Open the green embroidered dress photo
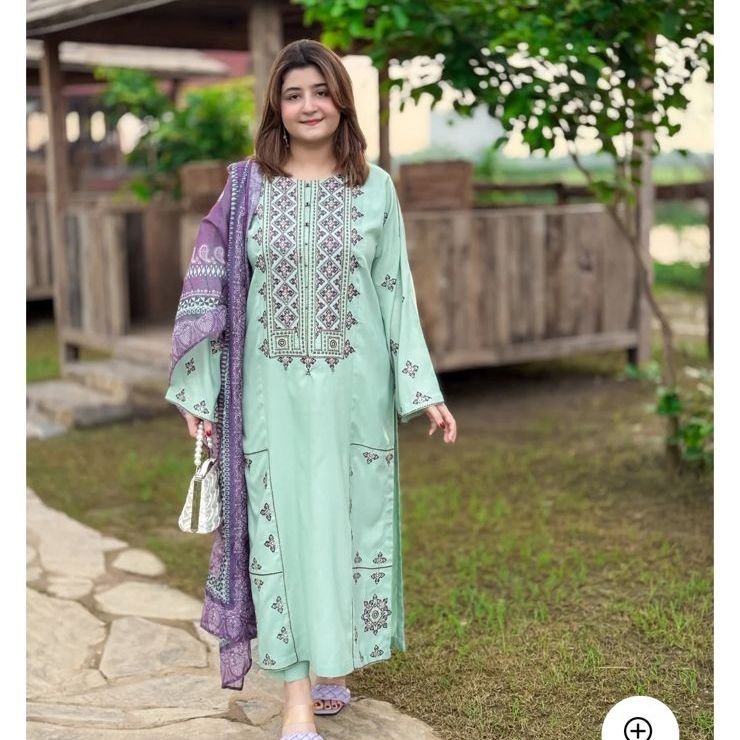The width and height of the screenshot is (740, 740). click(369, 370)
